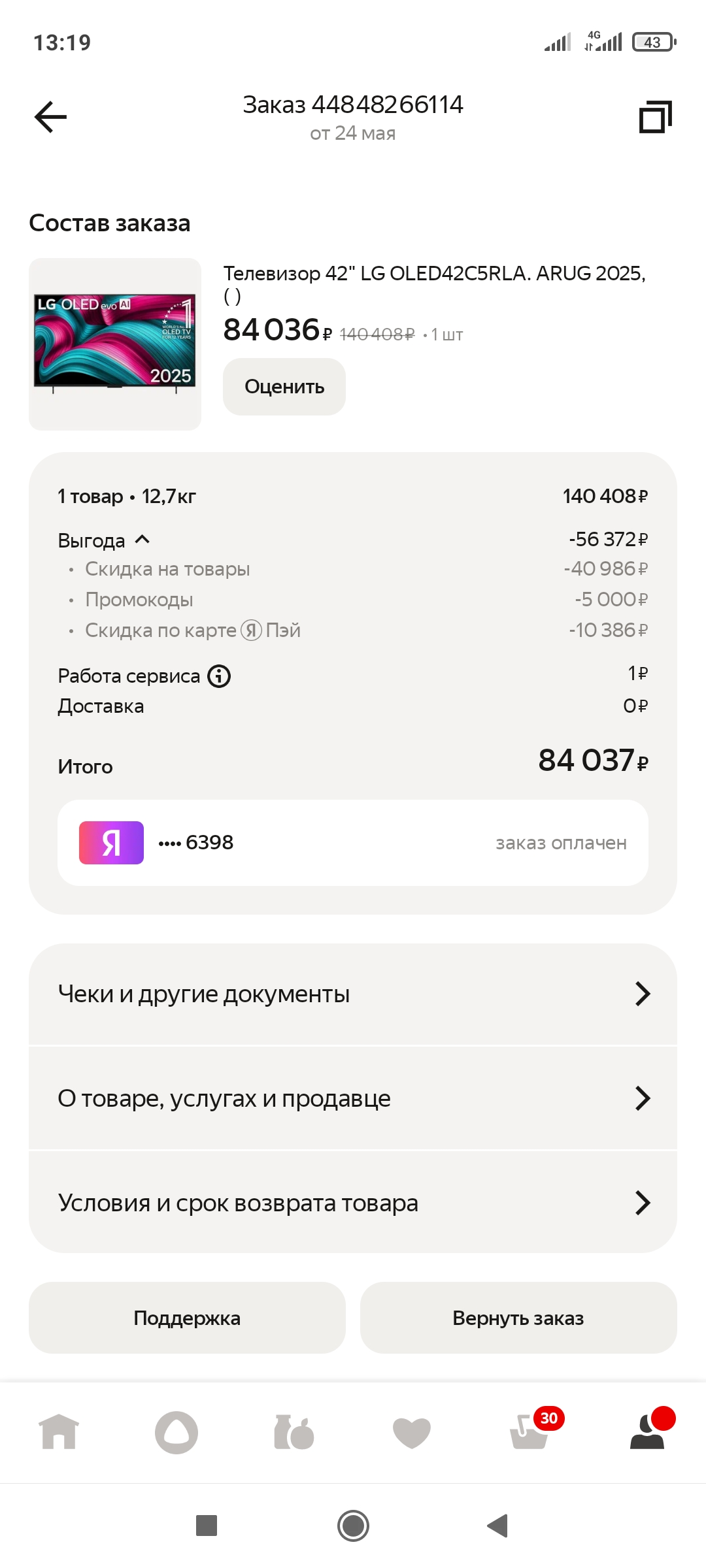View Условия и срок возврата товара
The width and height of the screenshot is (706, 1568).
(x=353, y=1203)
